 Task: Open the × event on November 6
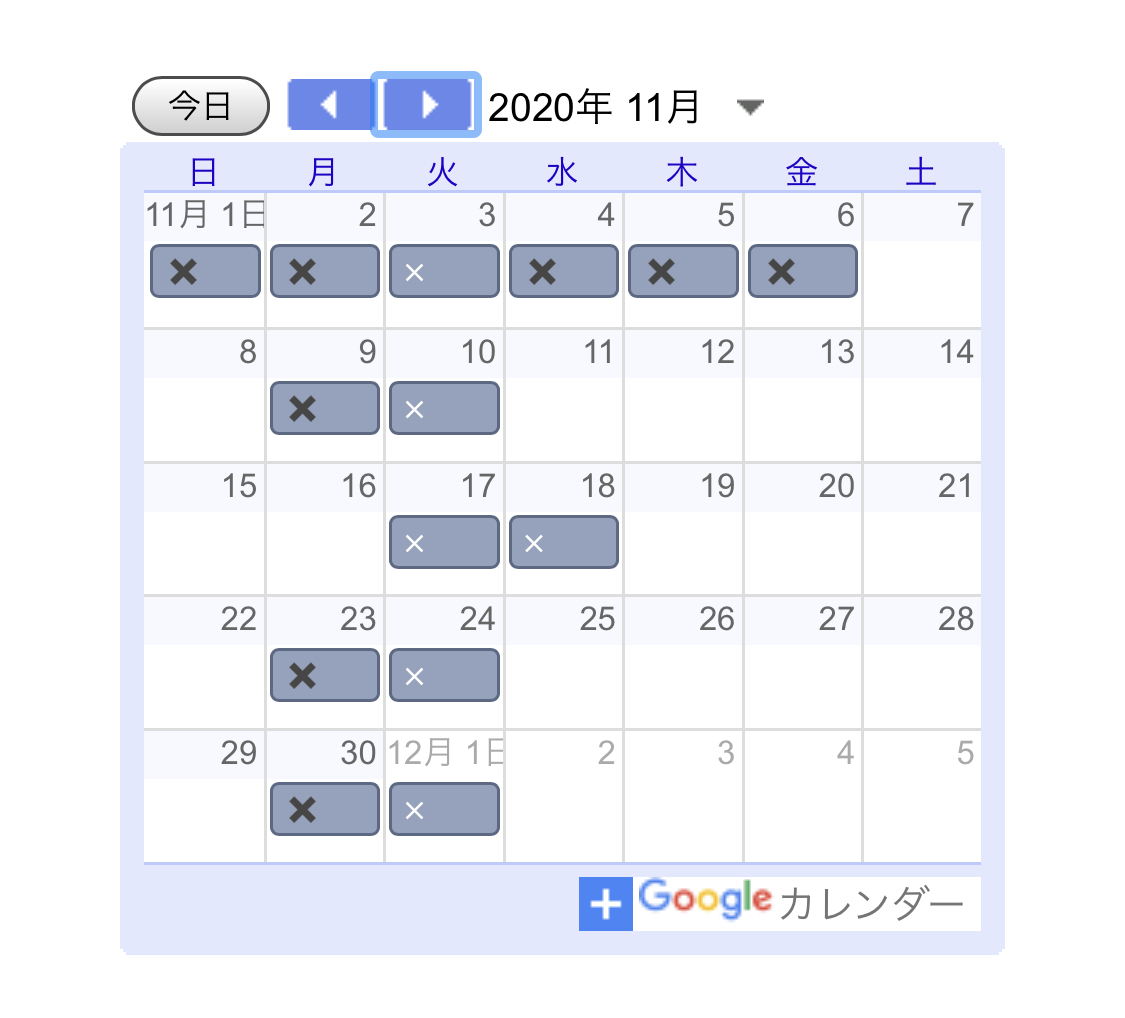pyautogui.click(x=803, y=271)
